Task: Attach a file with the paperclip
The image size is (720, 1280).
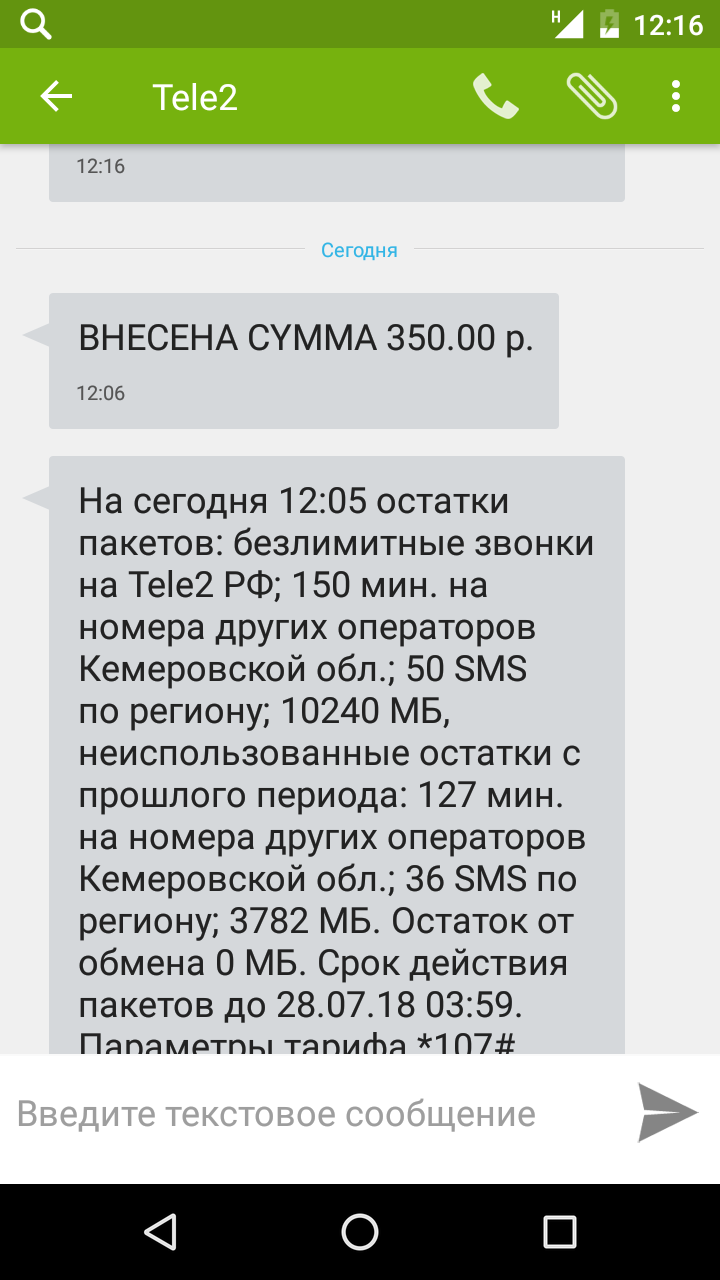Action: tap(591, 97)
